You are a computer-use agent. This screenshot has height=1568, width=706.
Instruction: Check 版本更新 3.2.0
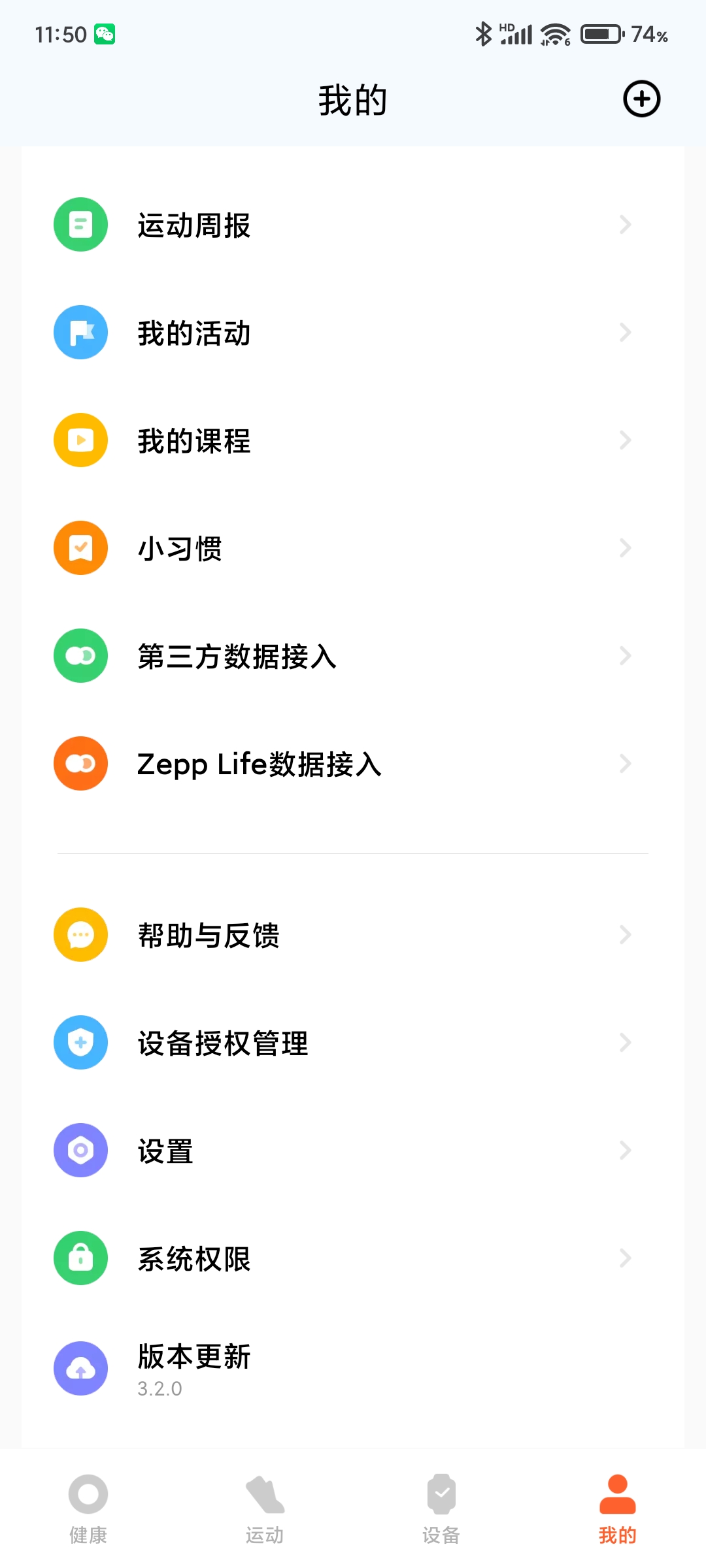(x=353, y=1369)
